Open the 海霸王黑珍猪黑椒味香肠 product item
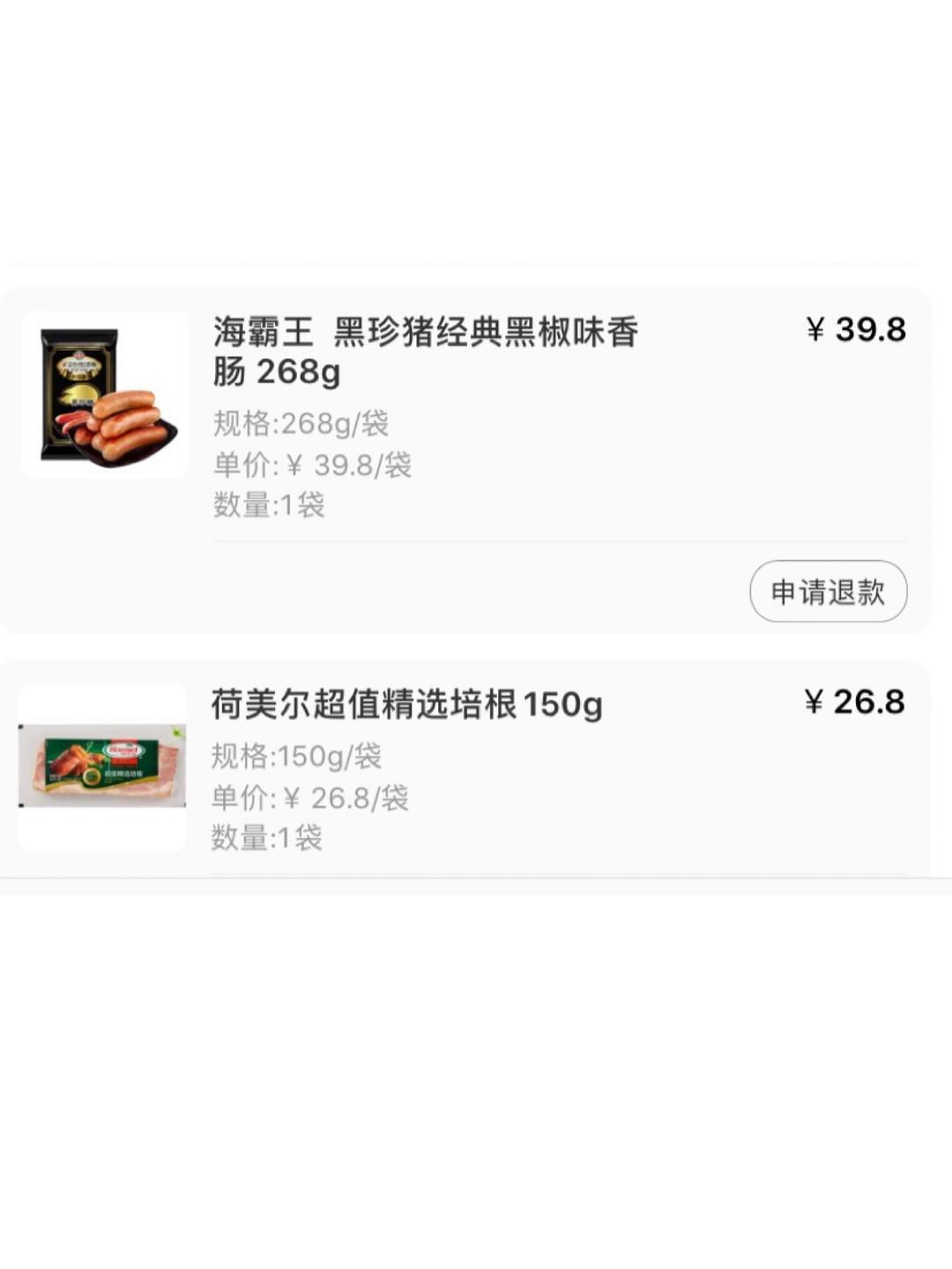 (x=425, y=351)
